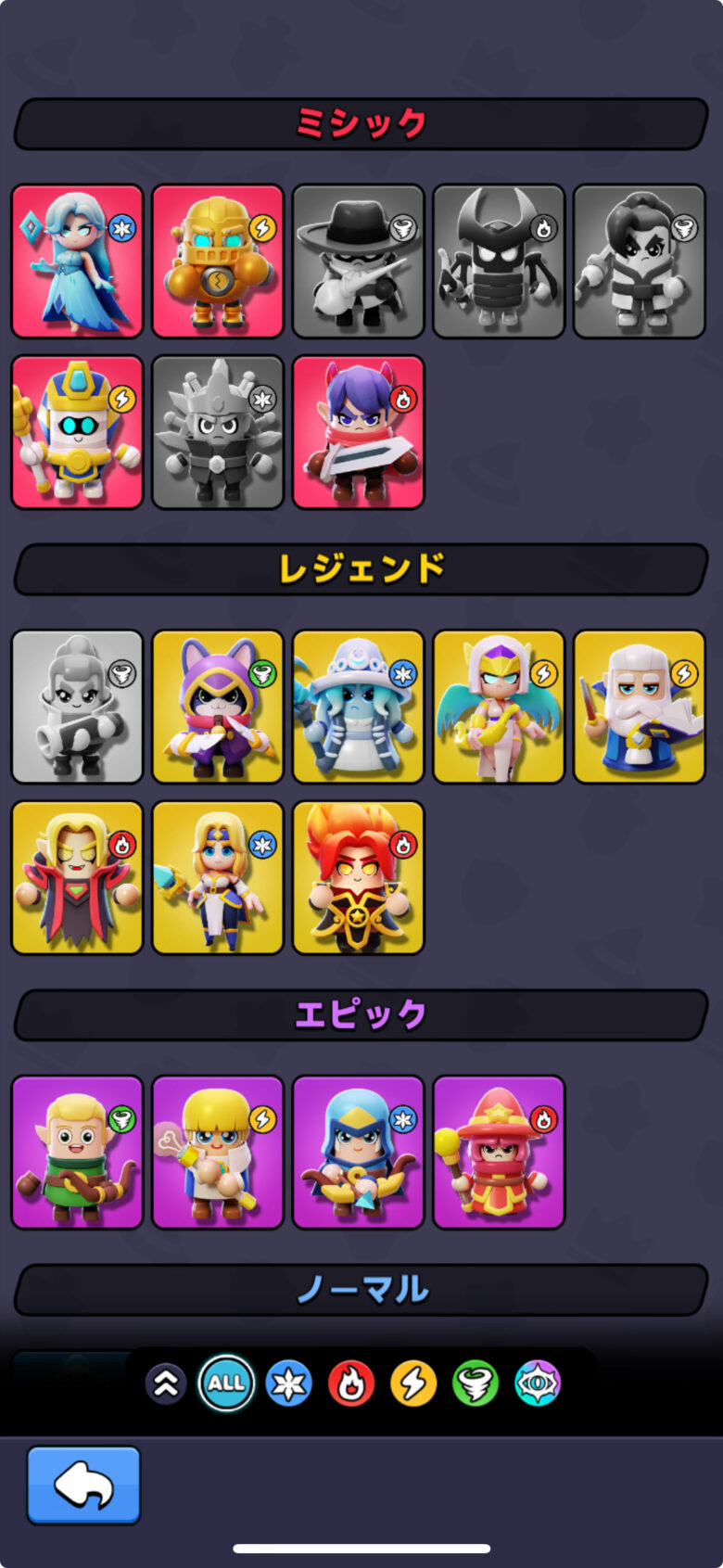This screenshot has width=723, height=1568.
Task: Open the blue-haired ice princess Mythic card
Action: (77, 261)
